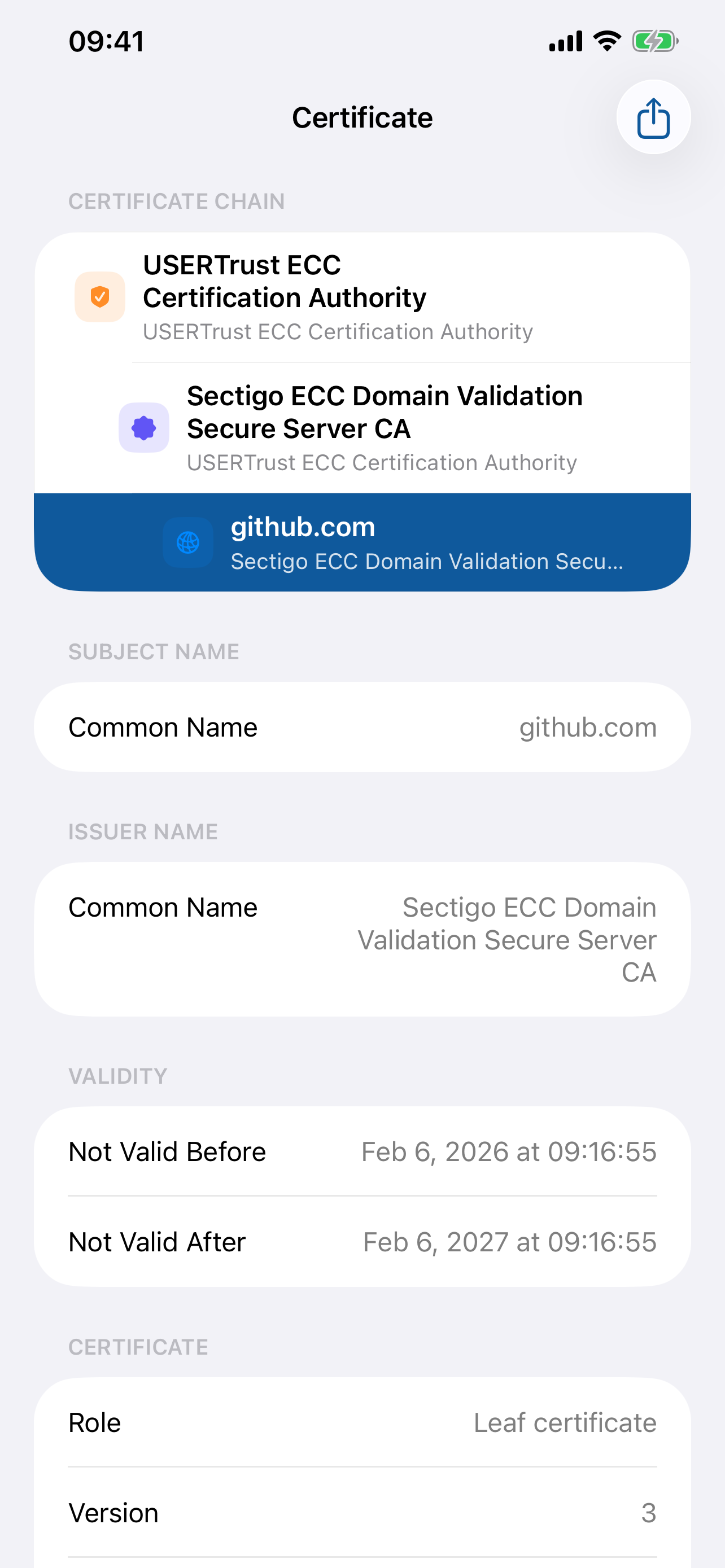Tap the Wi-Fi icon in the status bar
Viewport: 725px width, 1568px height.
(605, 41)
